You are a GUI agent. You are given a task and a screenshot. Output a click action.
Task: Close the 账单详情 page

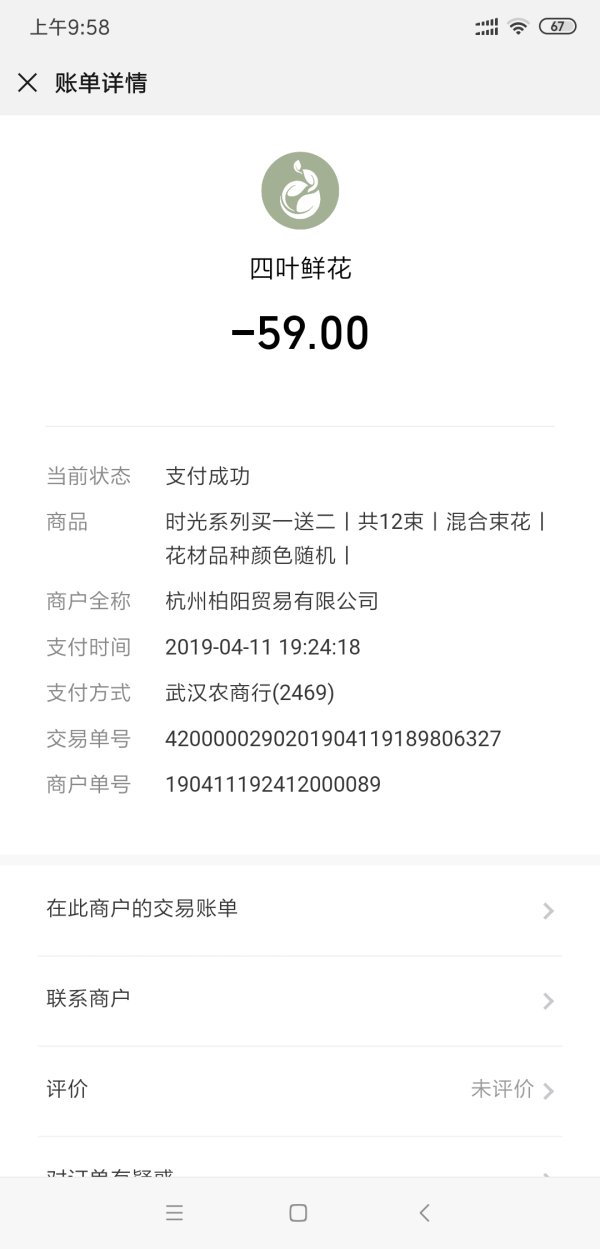(x=28, y=83)
